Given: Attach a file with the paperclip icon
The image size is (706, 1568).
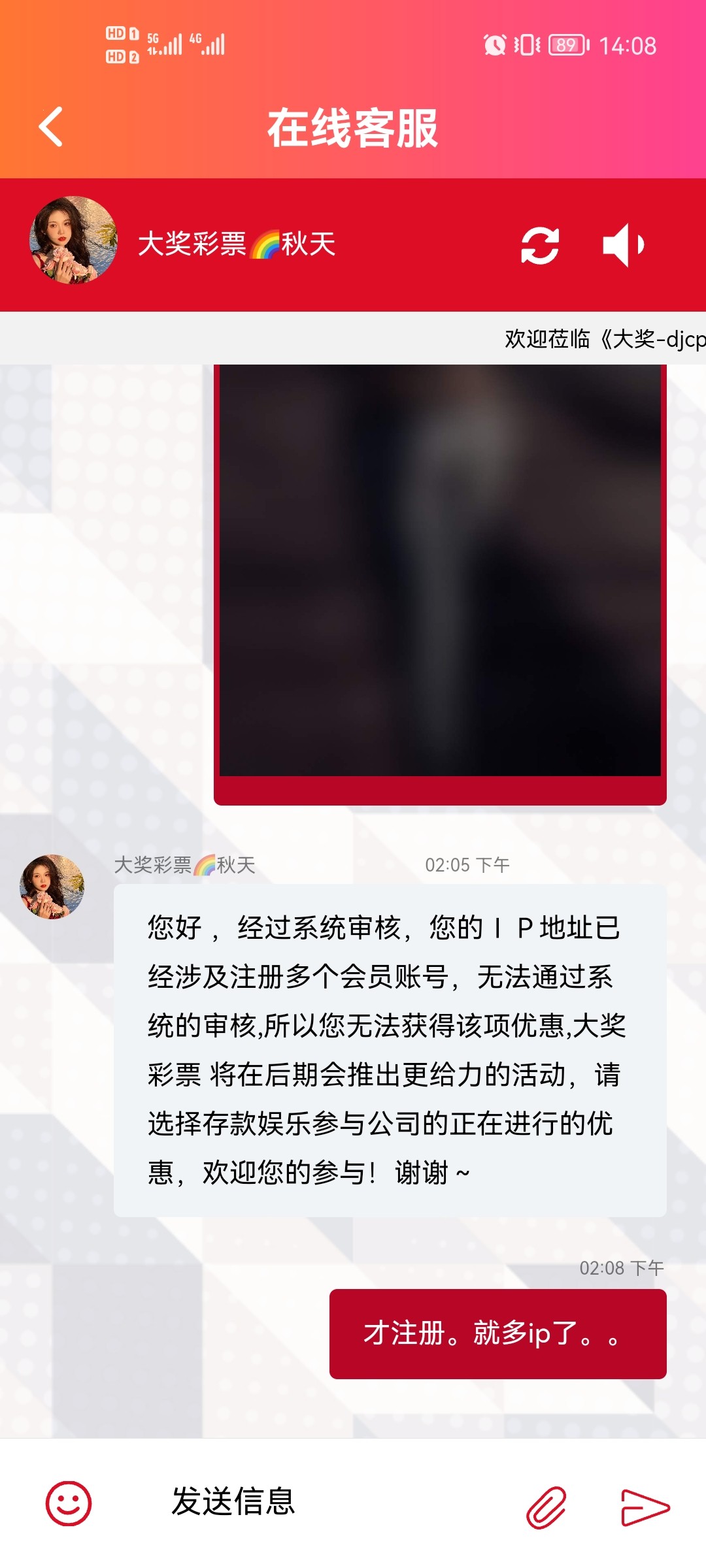Looking at the screenshot, I should click(x=546, y=1507).
